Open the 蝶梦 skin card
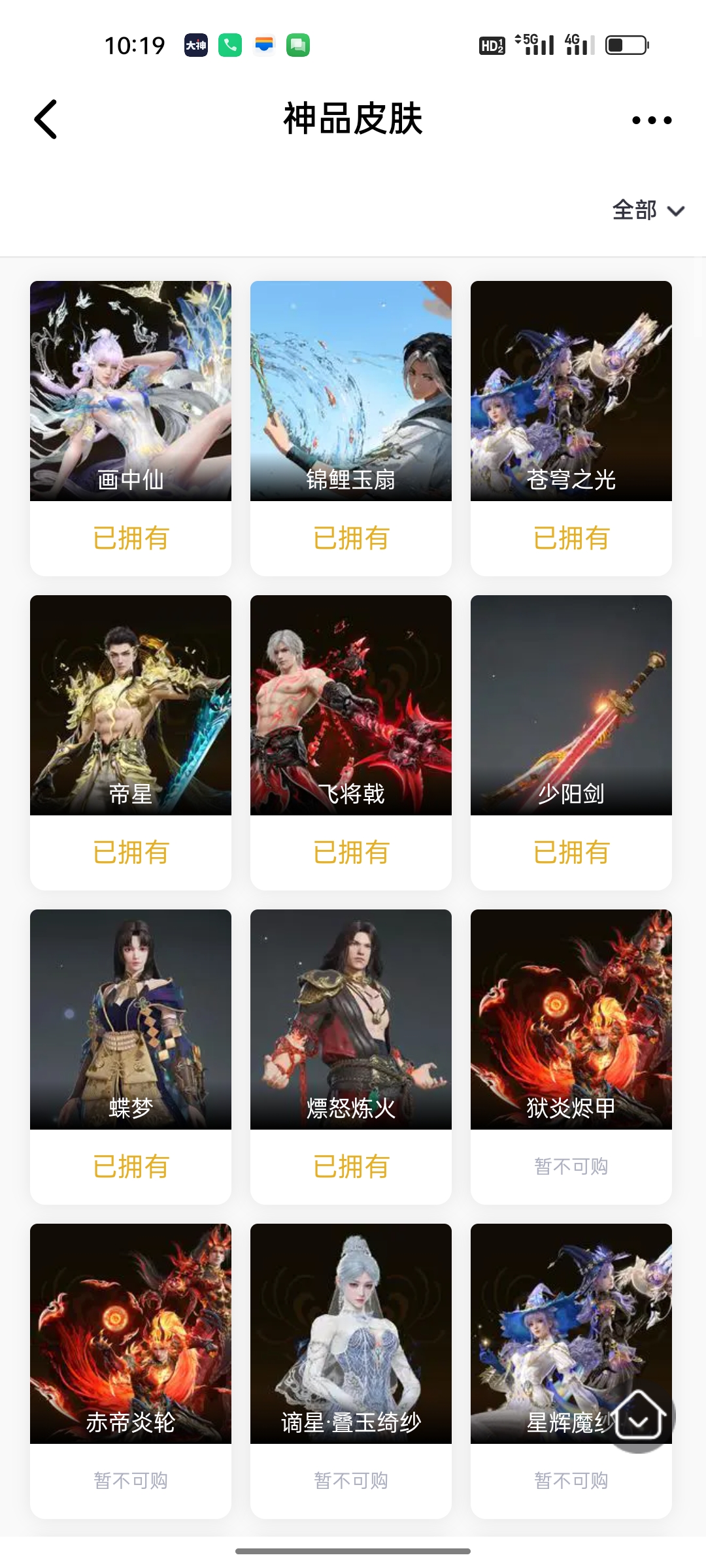This screenshot has width=706, height=1568. (131, 1056)
